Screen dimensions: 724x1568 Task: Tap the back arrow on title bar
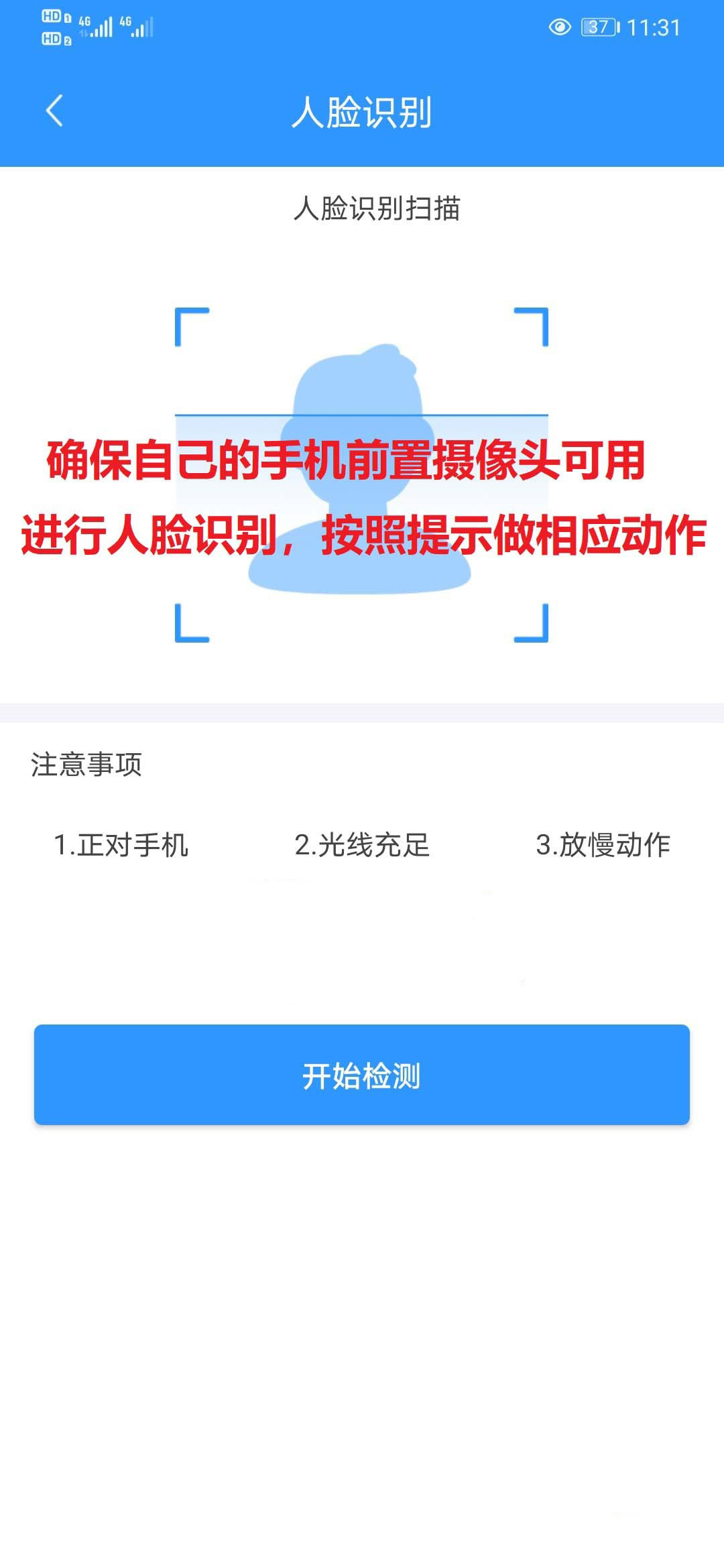pyautogui.click(x=54, y=111)
